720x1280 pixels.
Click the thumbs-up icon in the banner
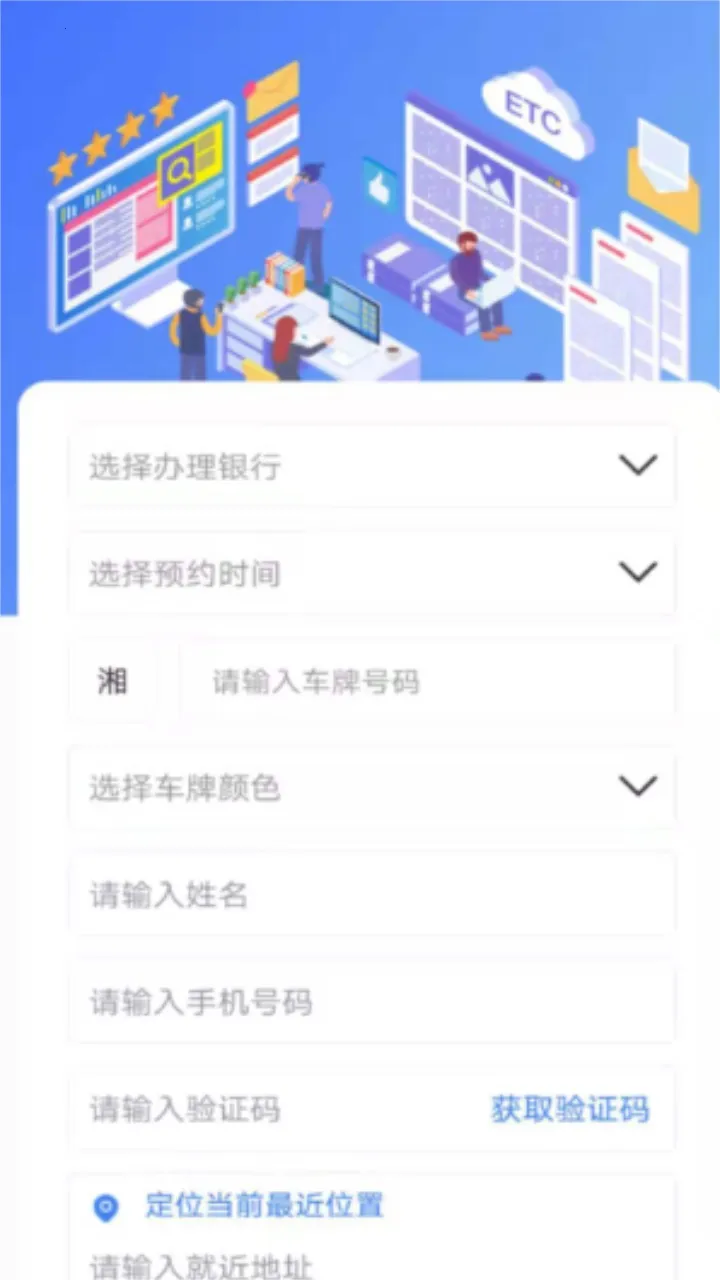tap(380, 185)
